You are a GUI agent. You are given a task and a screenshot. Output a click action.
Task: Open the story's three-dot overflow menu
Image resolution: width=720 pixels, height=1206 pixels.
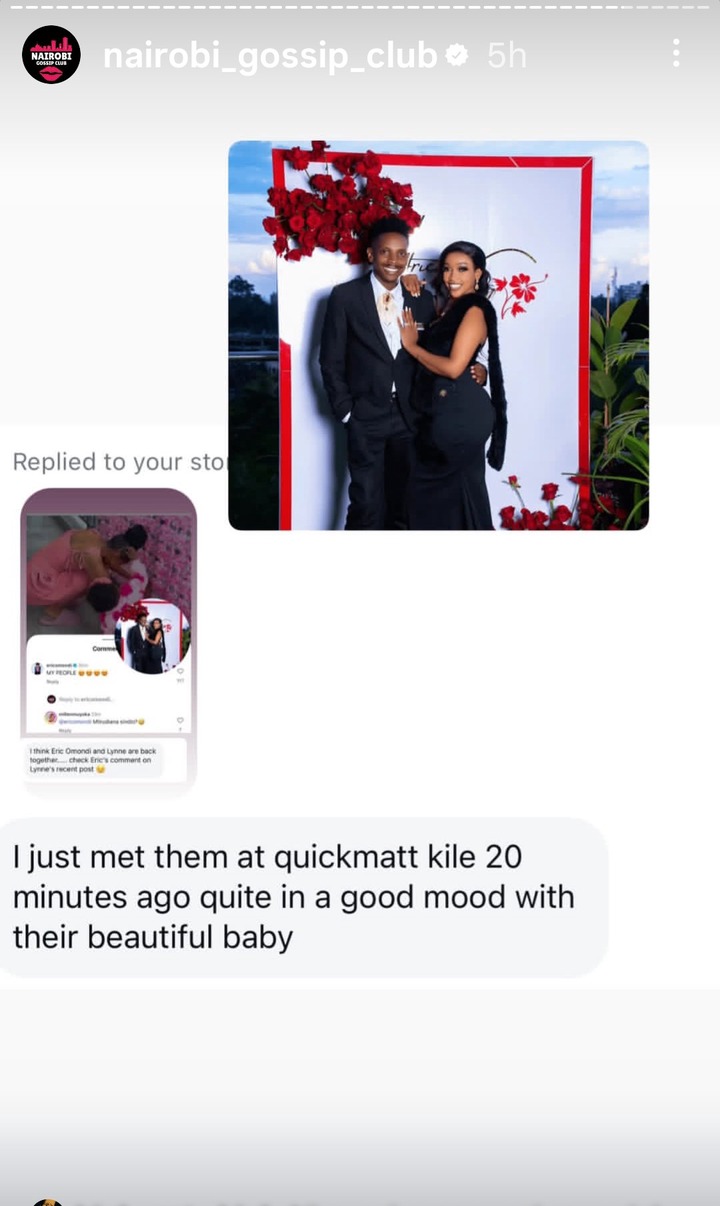point(677,54)
